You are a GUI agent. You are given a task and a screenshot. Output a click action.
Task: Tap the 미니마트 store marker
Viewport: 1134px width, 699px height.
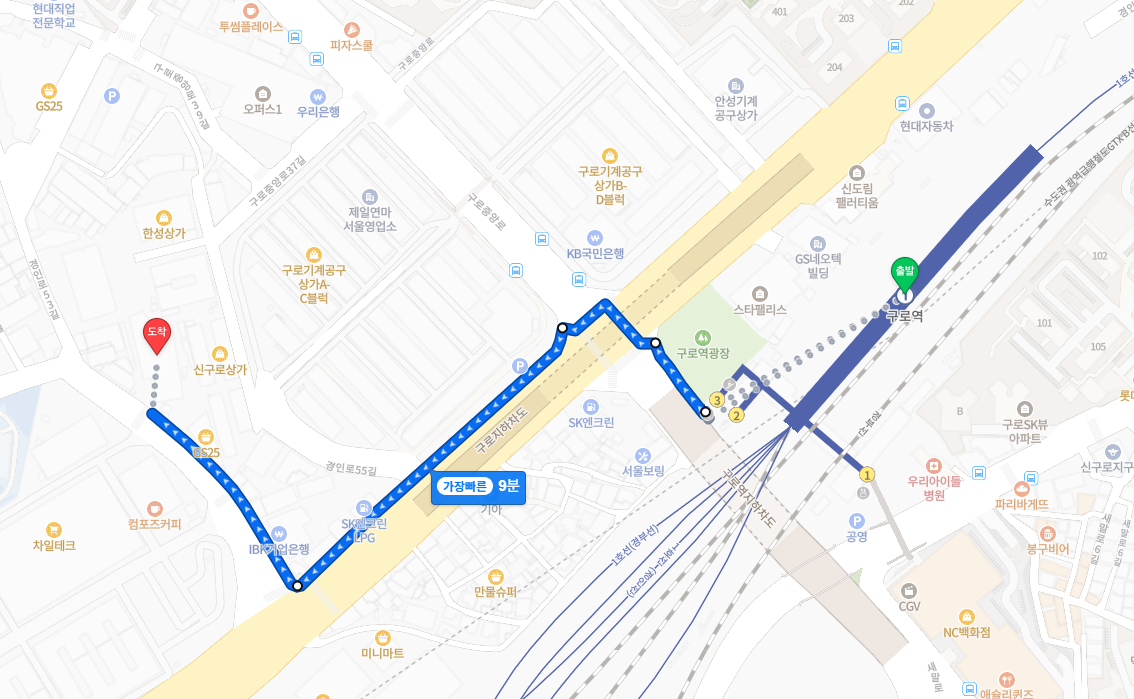[x=382, y=638]
